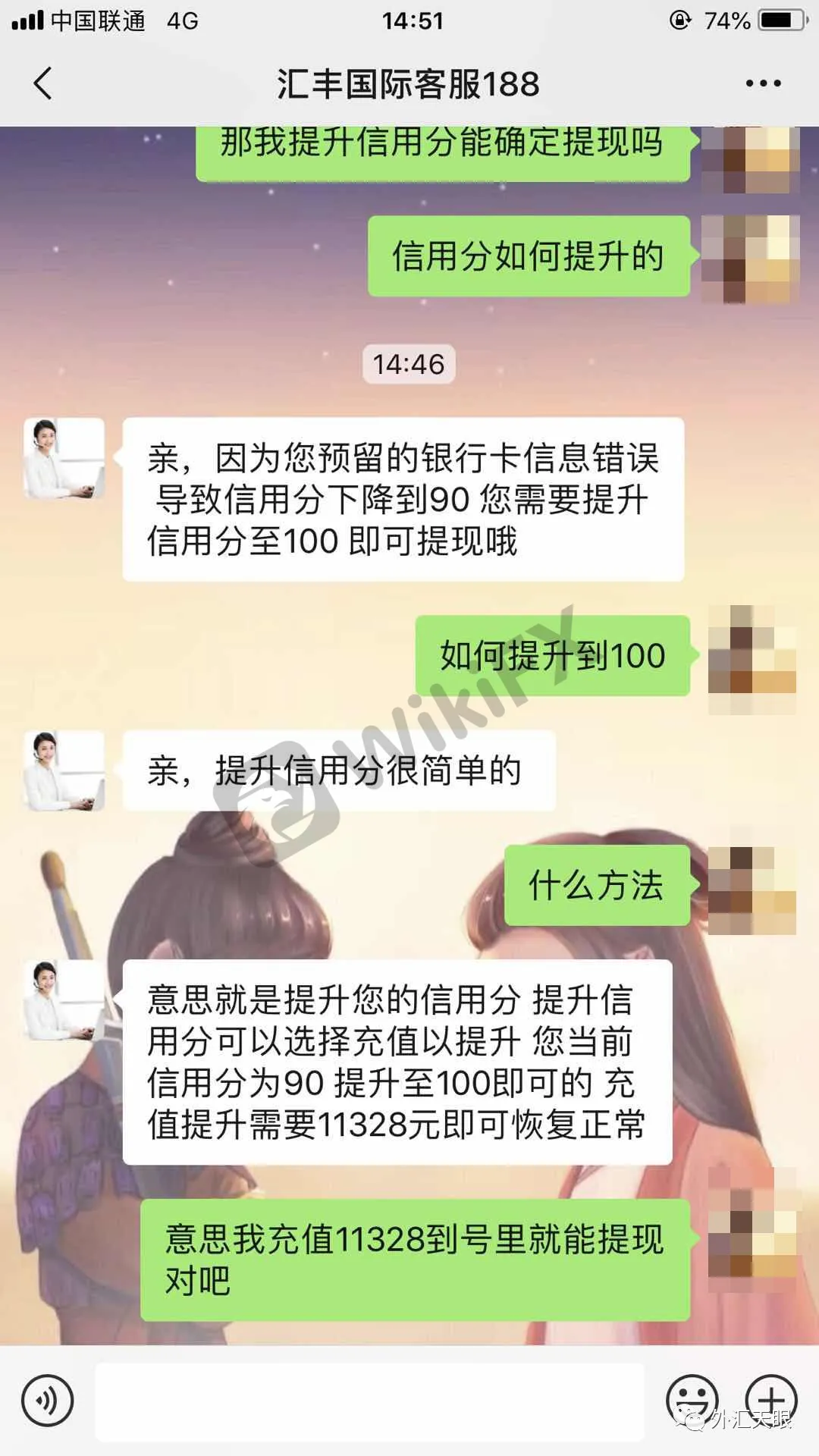Image resolution: width=819 pixels, height=1456 pixels.
Task: Go back from the chat
Action: point(43,83)
